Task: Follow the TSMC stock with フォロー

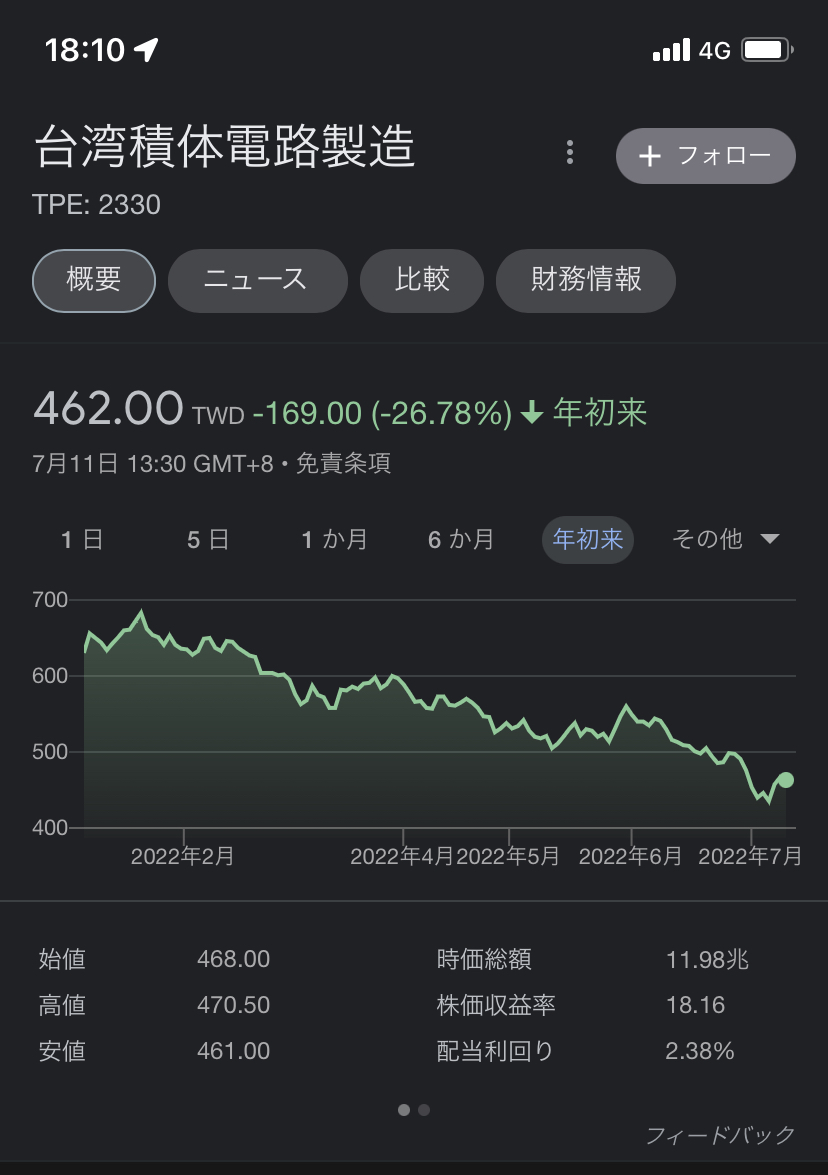Action: [x=705, y=156]
